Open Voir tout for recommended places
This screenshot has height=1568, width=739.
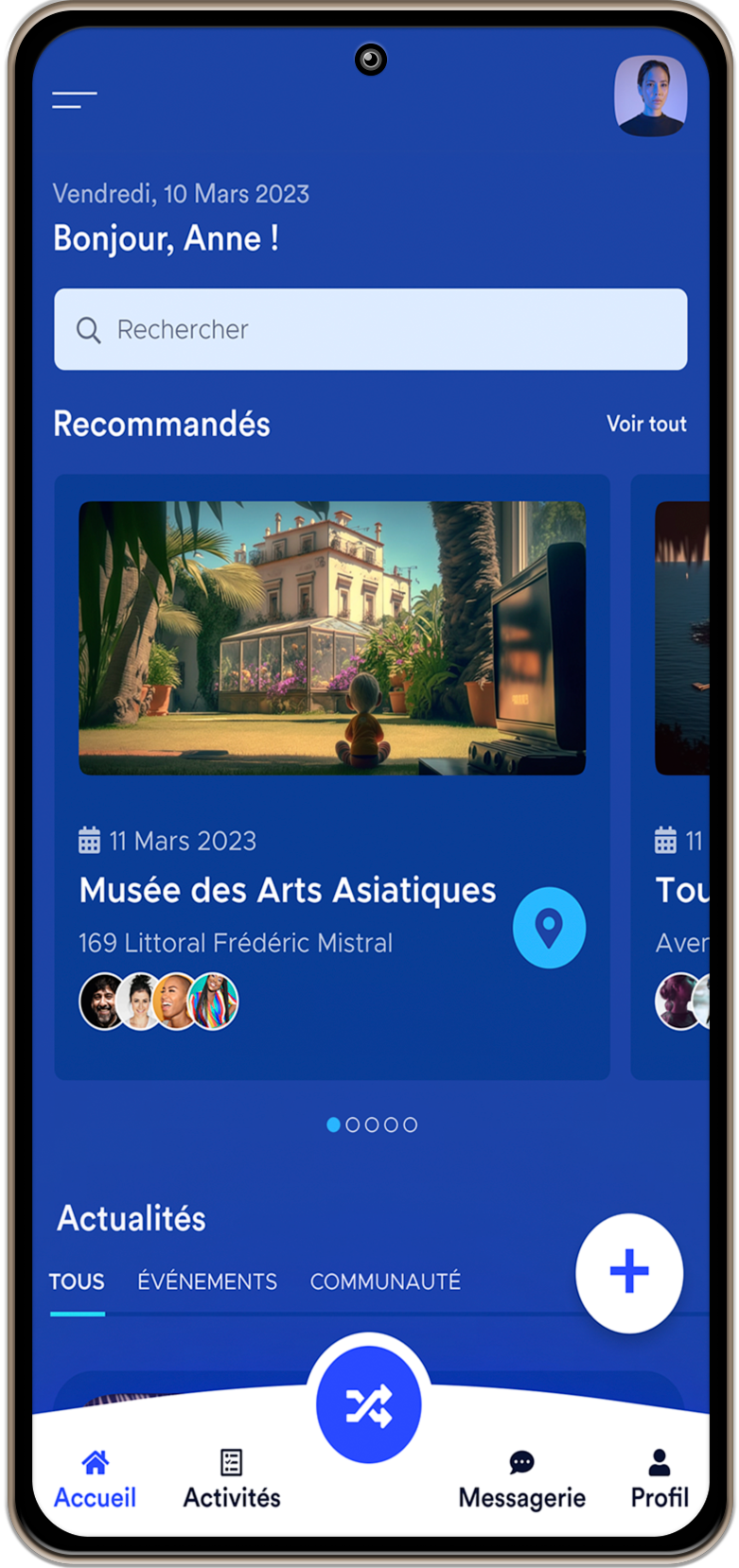pyautogui.click(x=646, y=424)
